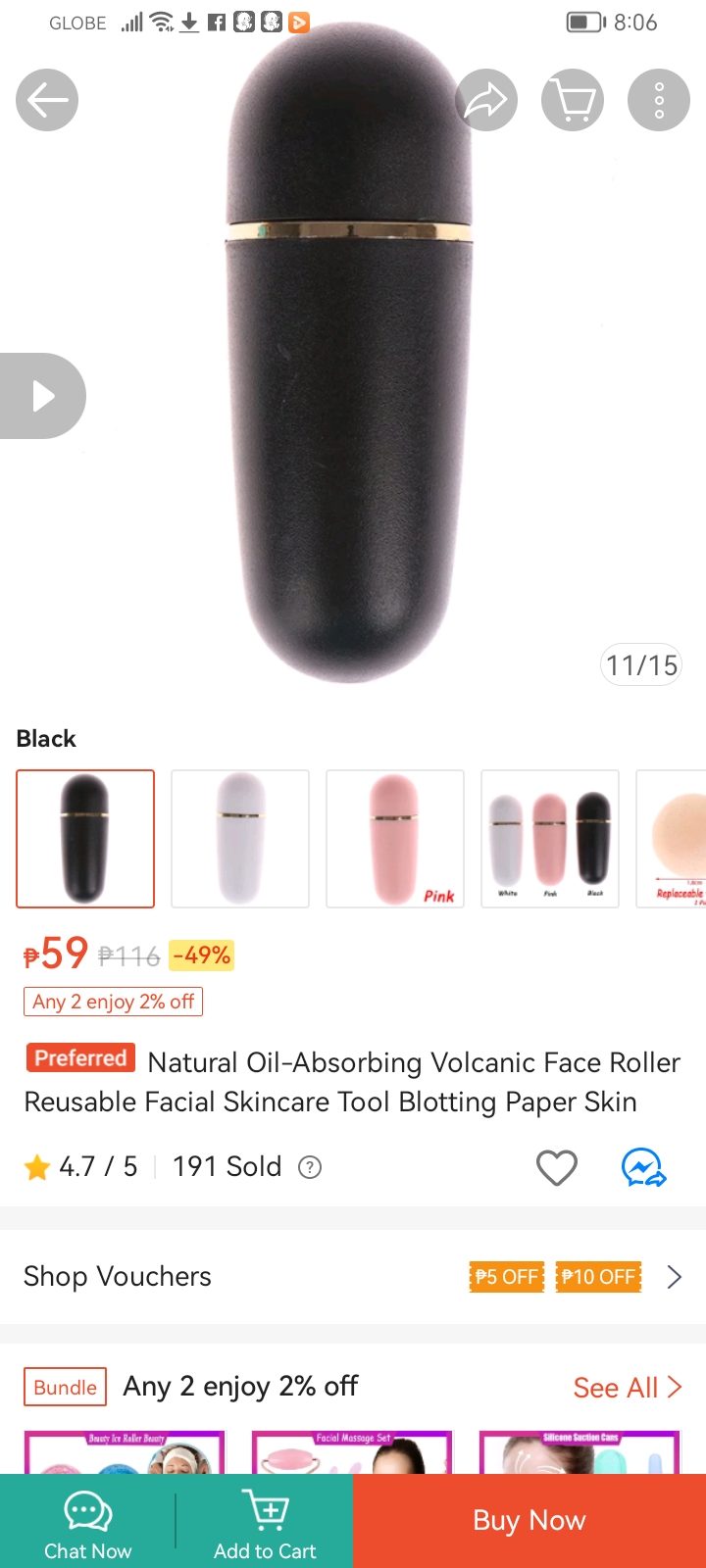The image size is (706, 1568).
Task: Add product to wishlist with heart icon
Action: tap(556, 1167)
